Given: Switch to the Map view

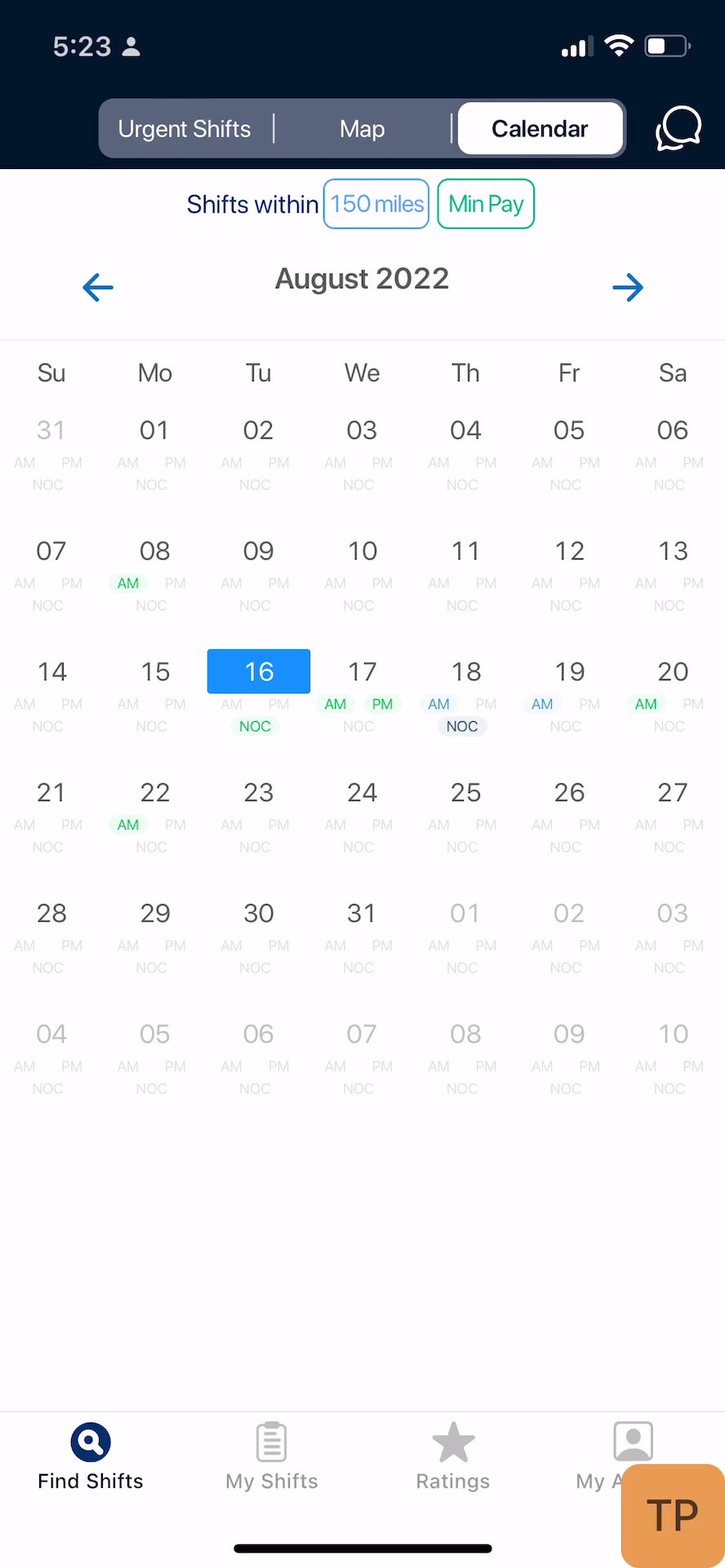Looking at the screenshot, I should pos(362,129).
